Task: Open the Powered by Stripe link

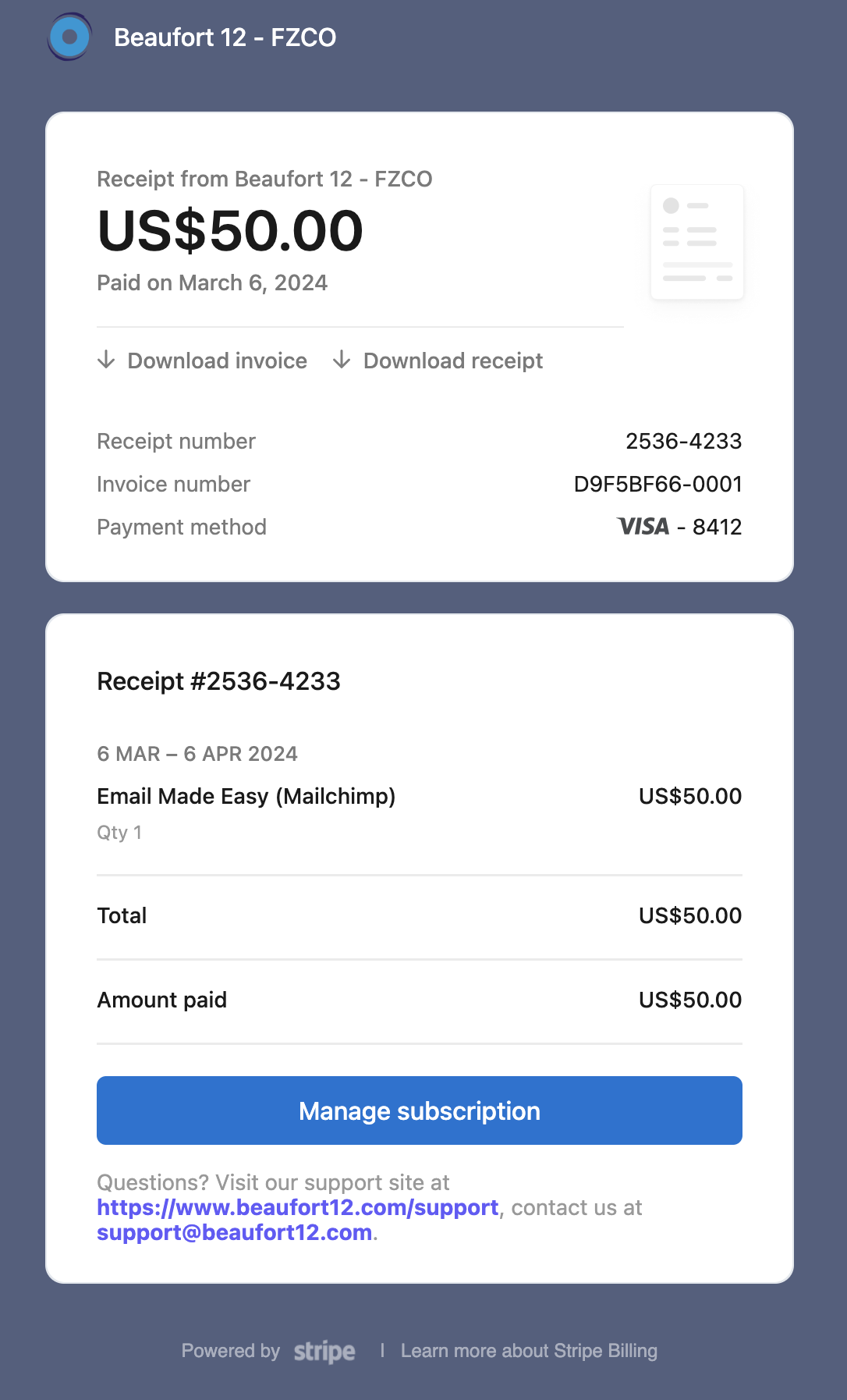Action: [268, 1351]
